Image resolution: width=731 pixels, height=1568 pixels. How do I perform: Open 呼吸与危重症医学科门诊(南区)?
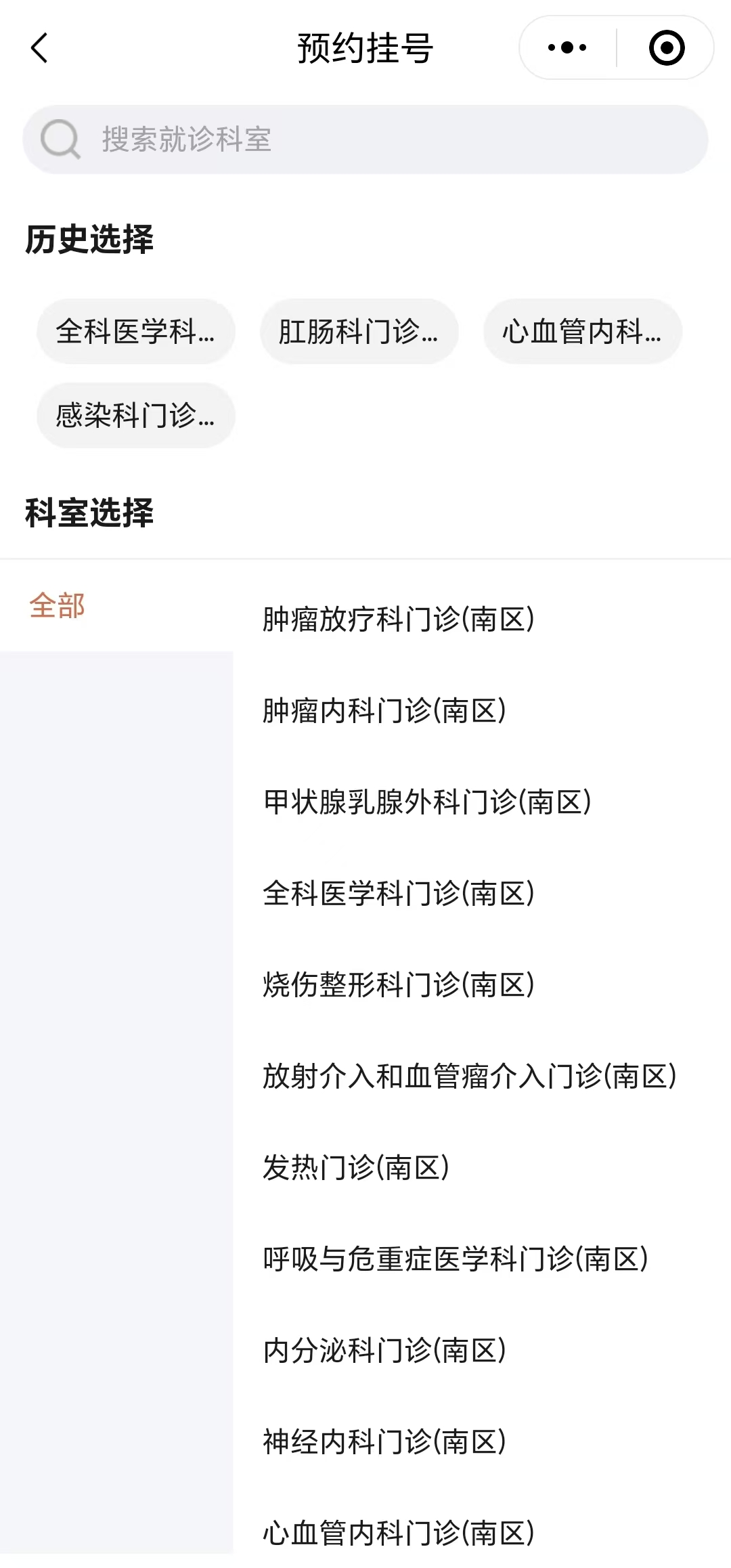point(456,1259)
